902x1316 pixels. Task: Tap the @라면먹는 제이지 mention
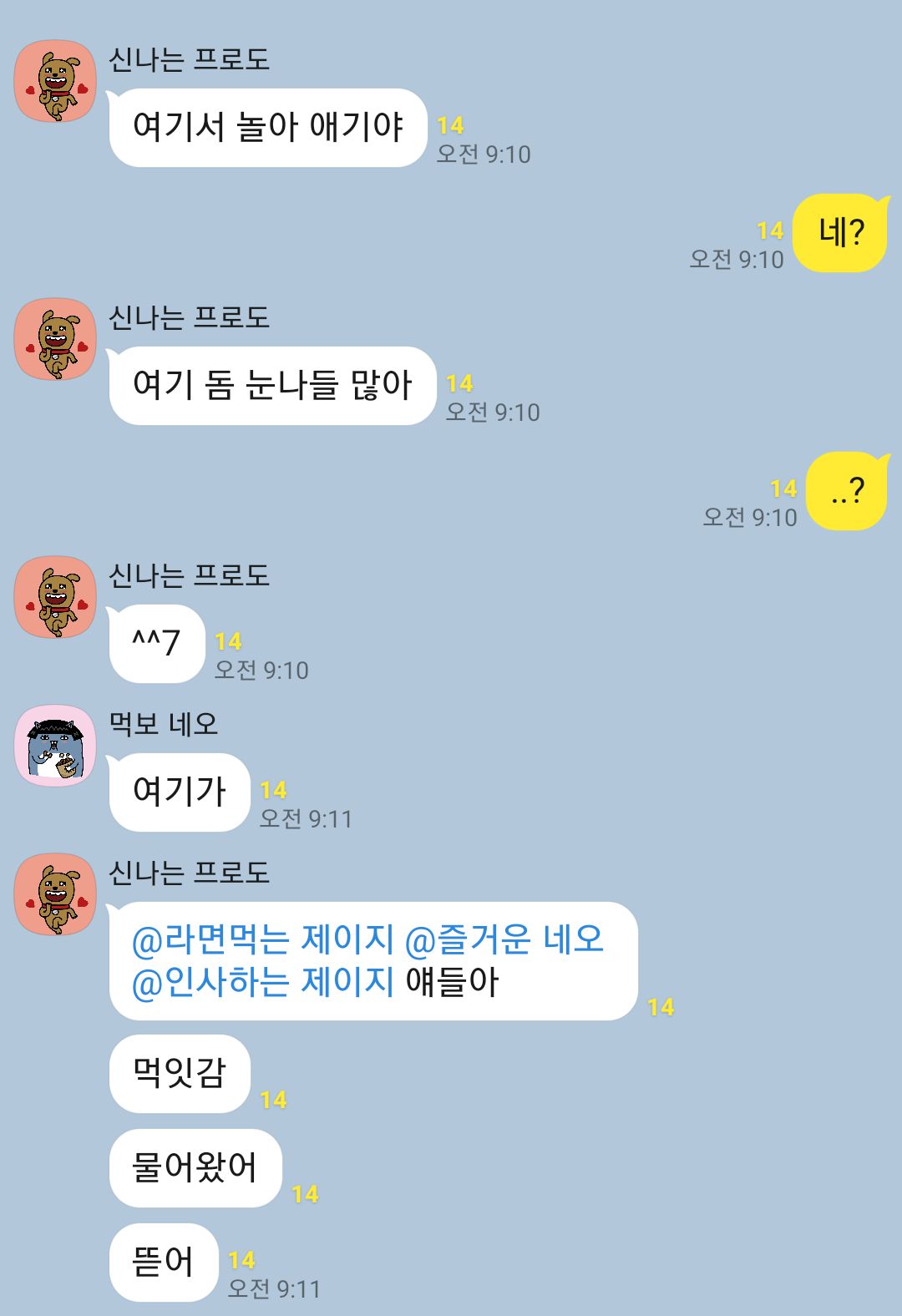[x=262, y=940]
